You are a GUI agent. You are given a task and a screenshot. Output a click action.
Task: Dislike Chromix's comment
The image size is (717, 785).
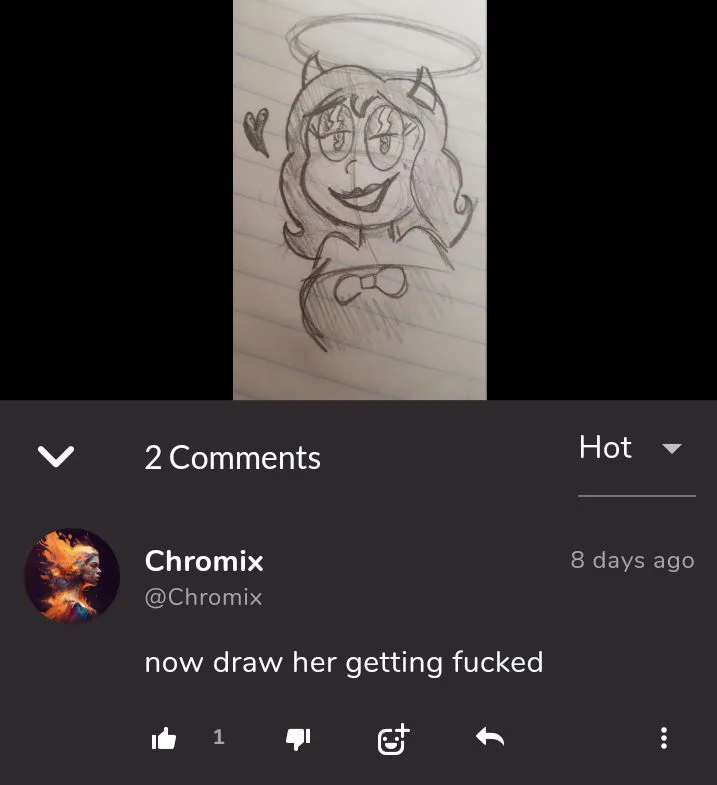pyautogui.click(x=298, y=739)
